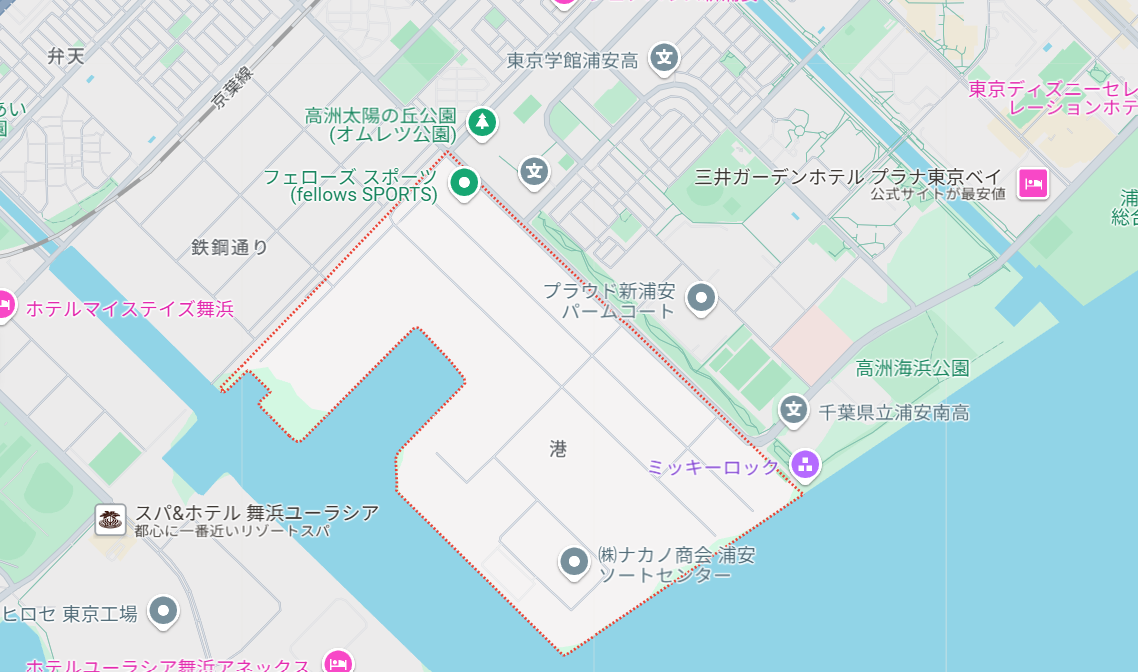Select the フェローズ スポーツ (fellows SPORTS) marker
Viewport: 1138px width, 672px height.
pos(463,183)
